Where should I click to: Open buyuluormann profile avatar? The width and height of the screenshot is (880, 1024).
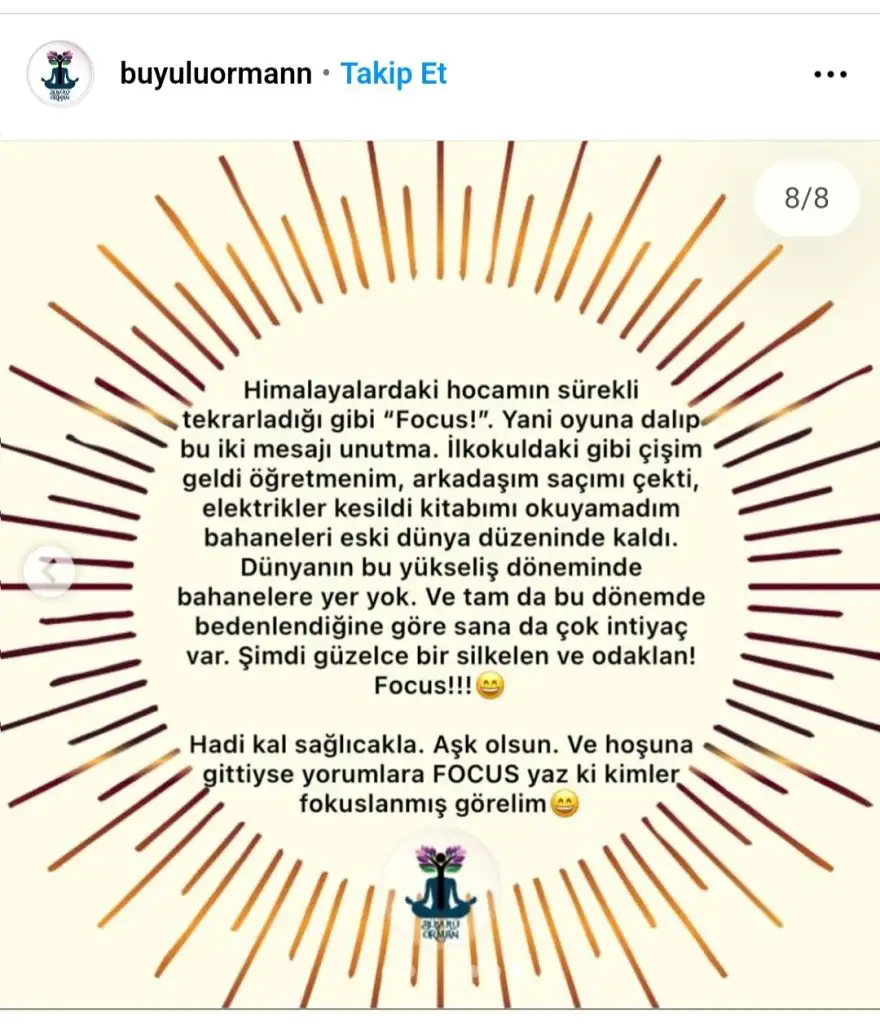pyautogui.click(x=60, y=74)
